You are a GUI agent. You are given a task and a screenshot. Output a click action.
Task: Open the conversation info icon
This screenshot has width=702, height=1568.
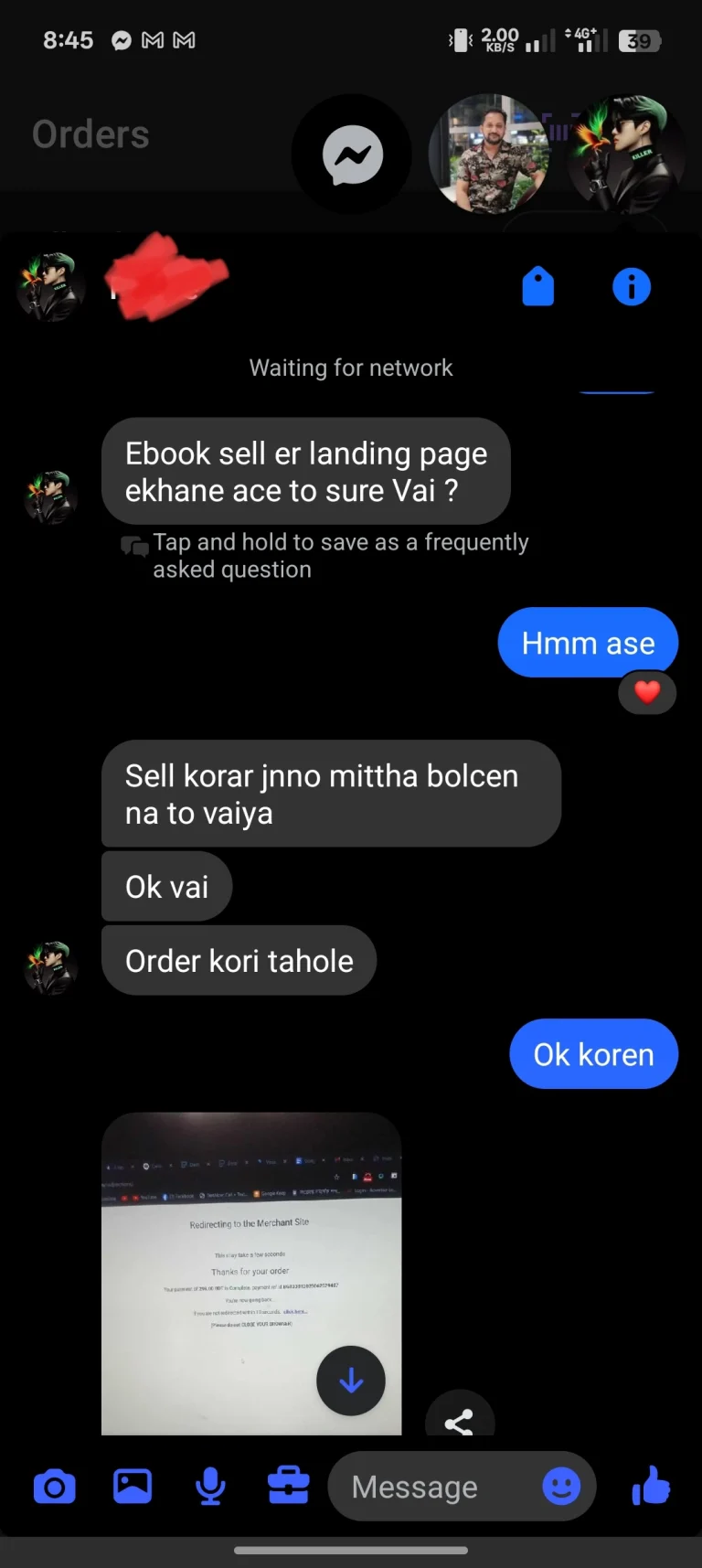[631, 287]
